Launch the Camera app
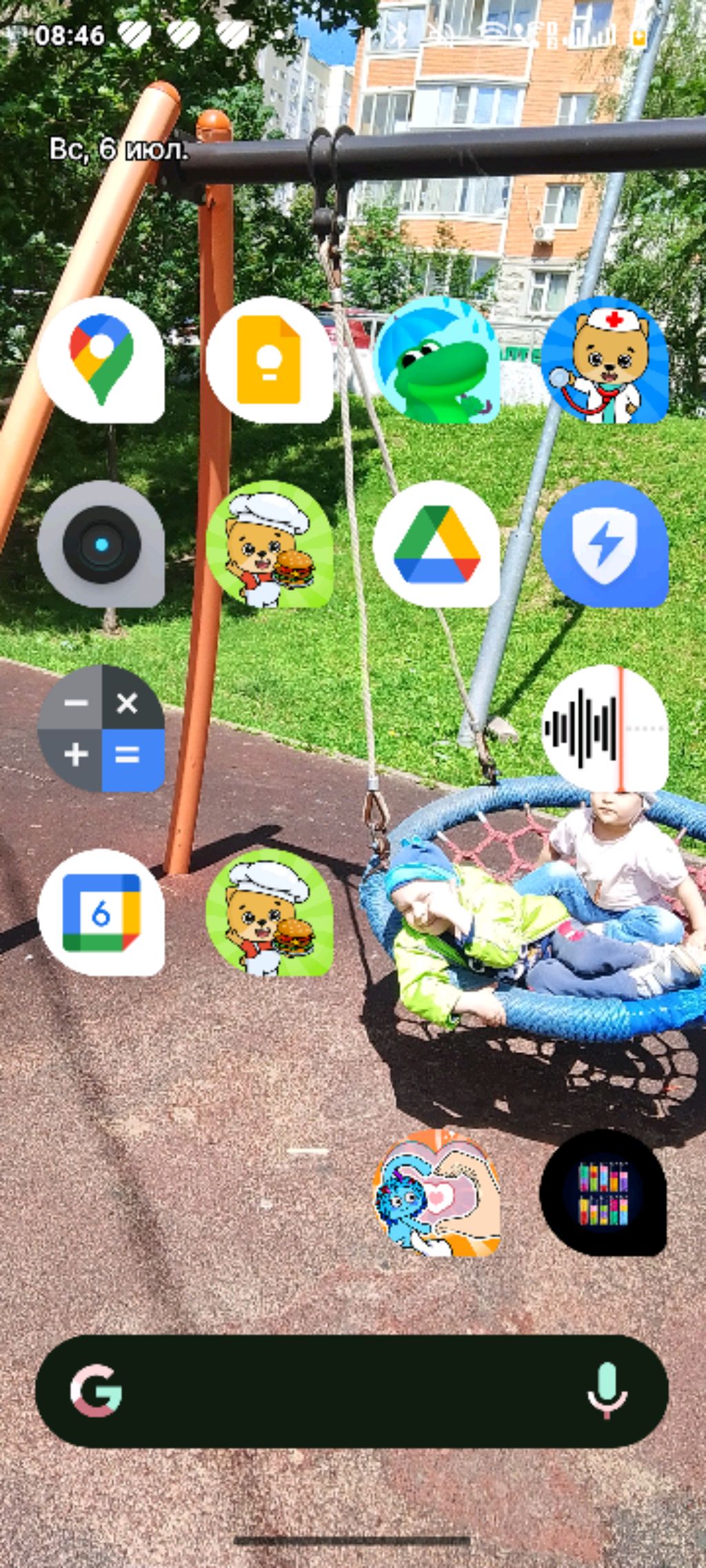706x1568 pixels. 101,544
